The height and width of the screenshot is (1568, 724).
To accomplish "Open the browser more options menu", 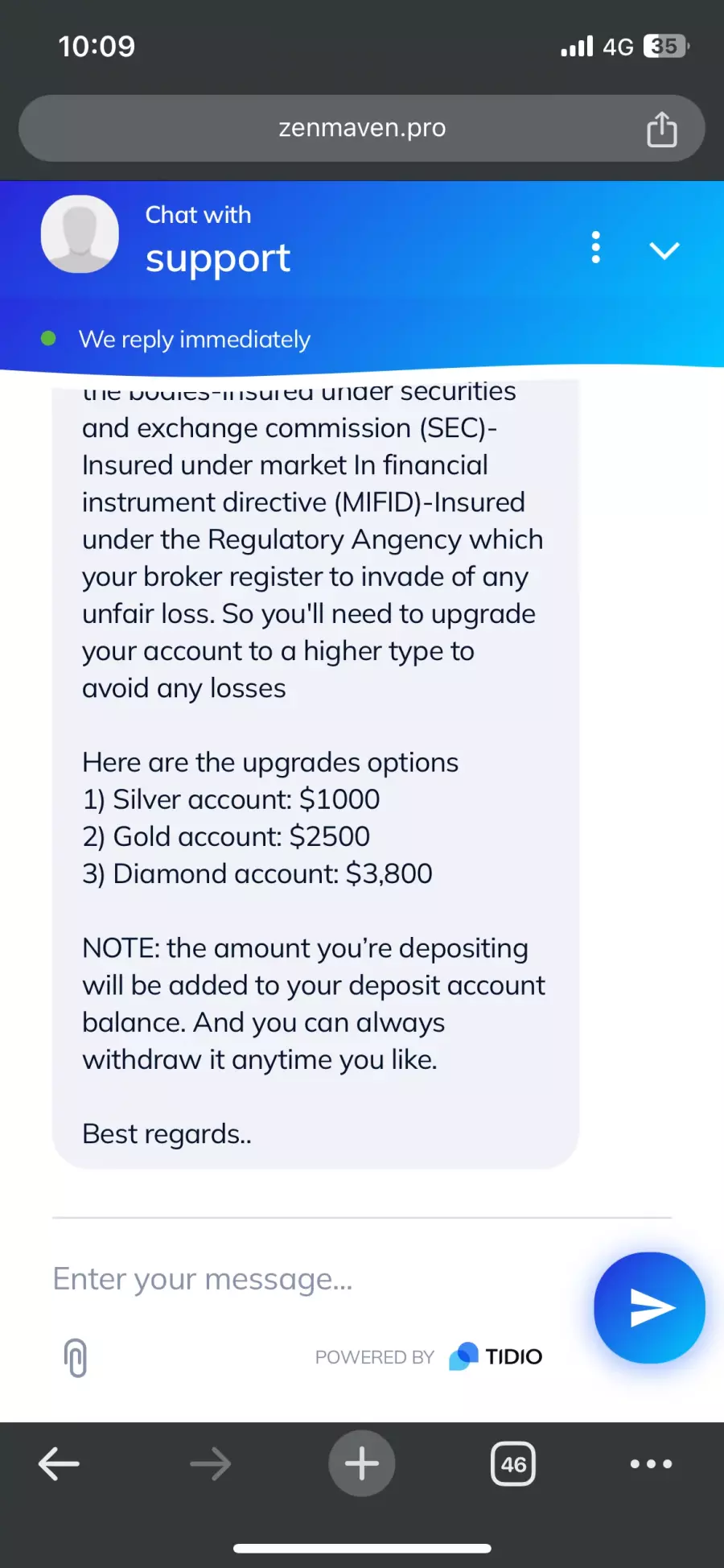I will [x=651, y=1463].
